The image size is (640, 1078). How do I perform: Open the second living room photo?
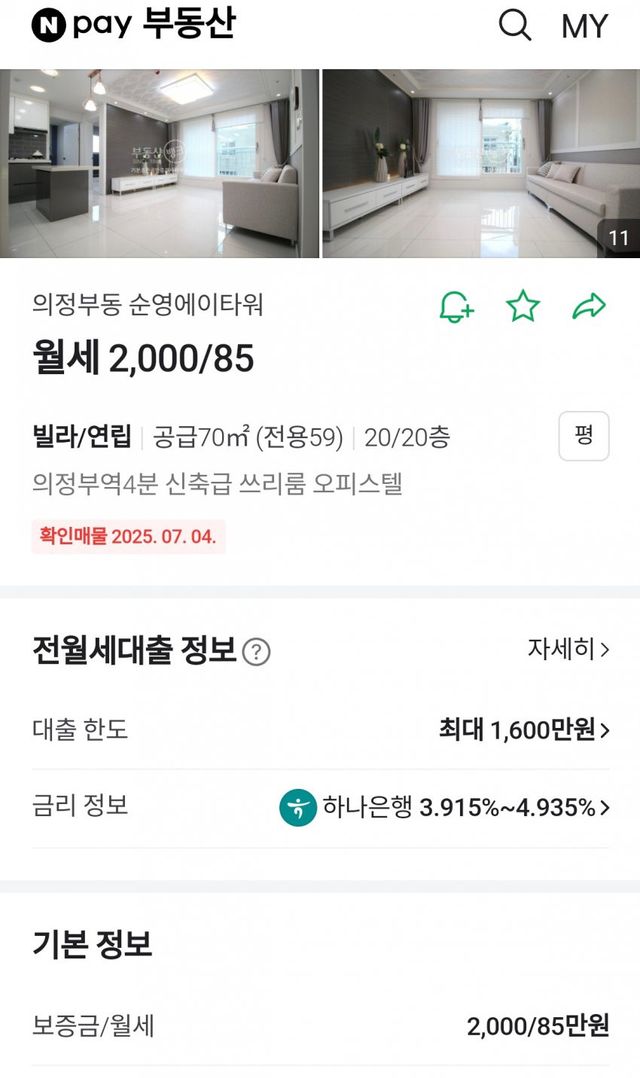481,164
